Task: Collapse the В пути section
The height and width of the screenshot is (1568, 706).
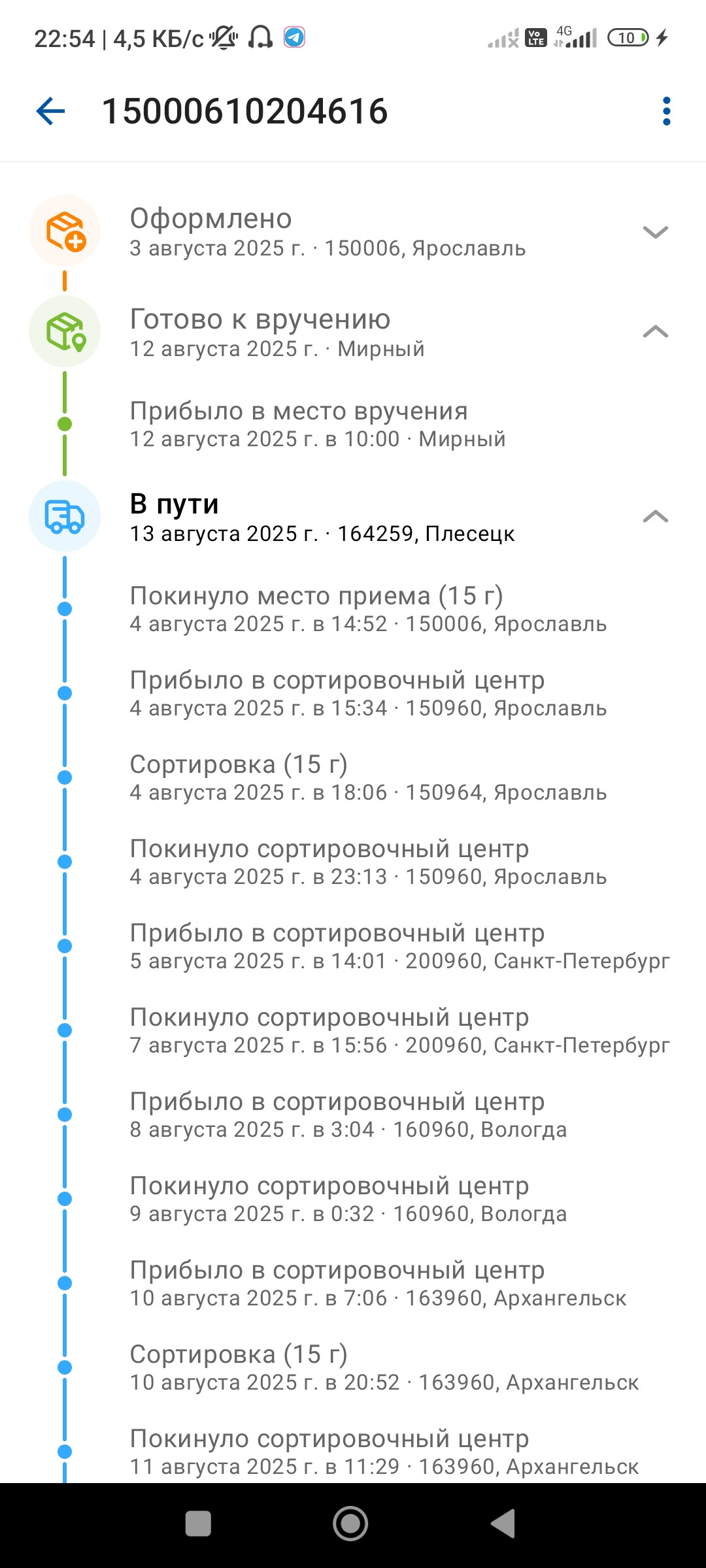Action: point(655,517)
